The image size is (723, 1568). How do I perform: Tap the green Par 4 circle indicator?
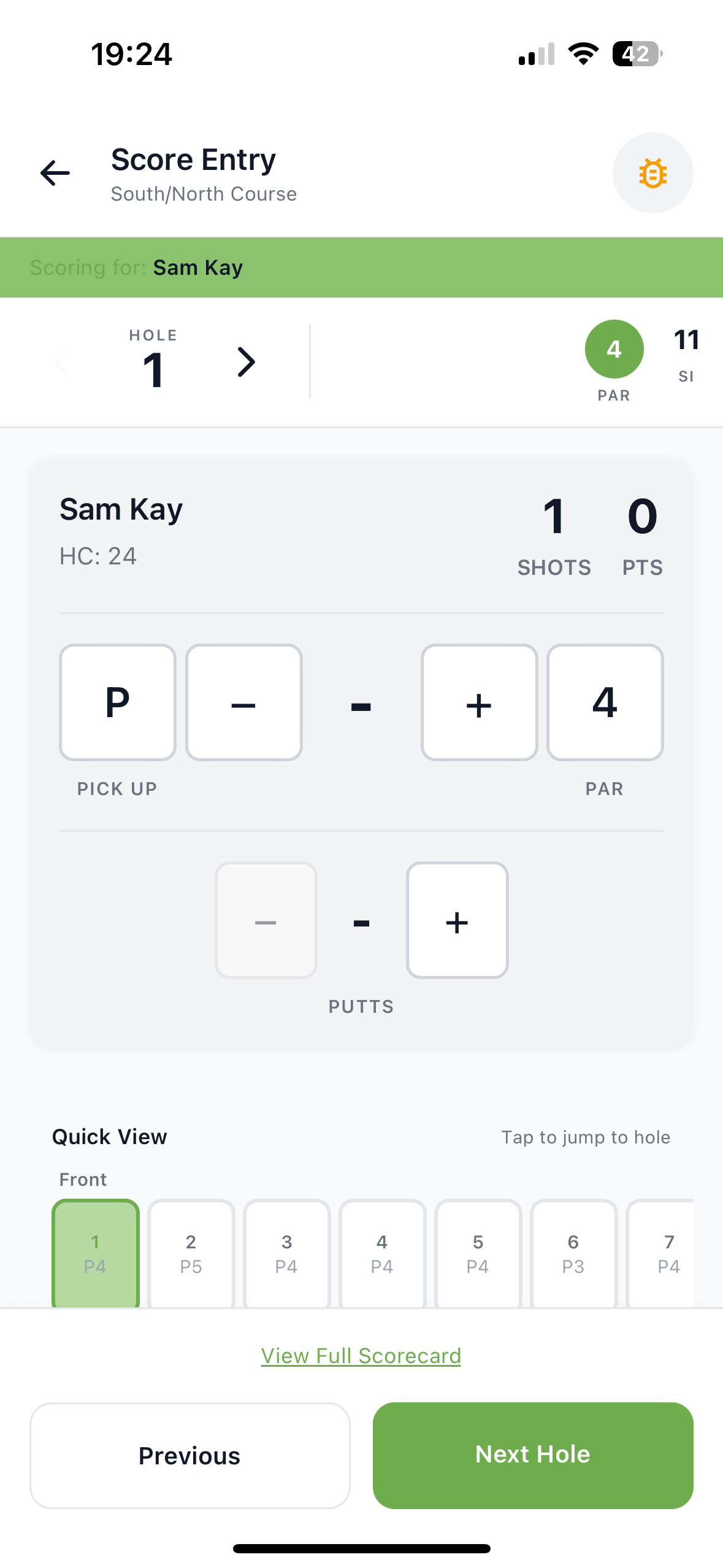tap(614, 349)
